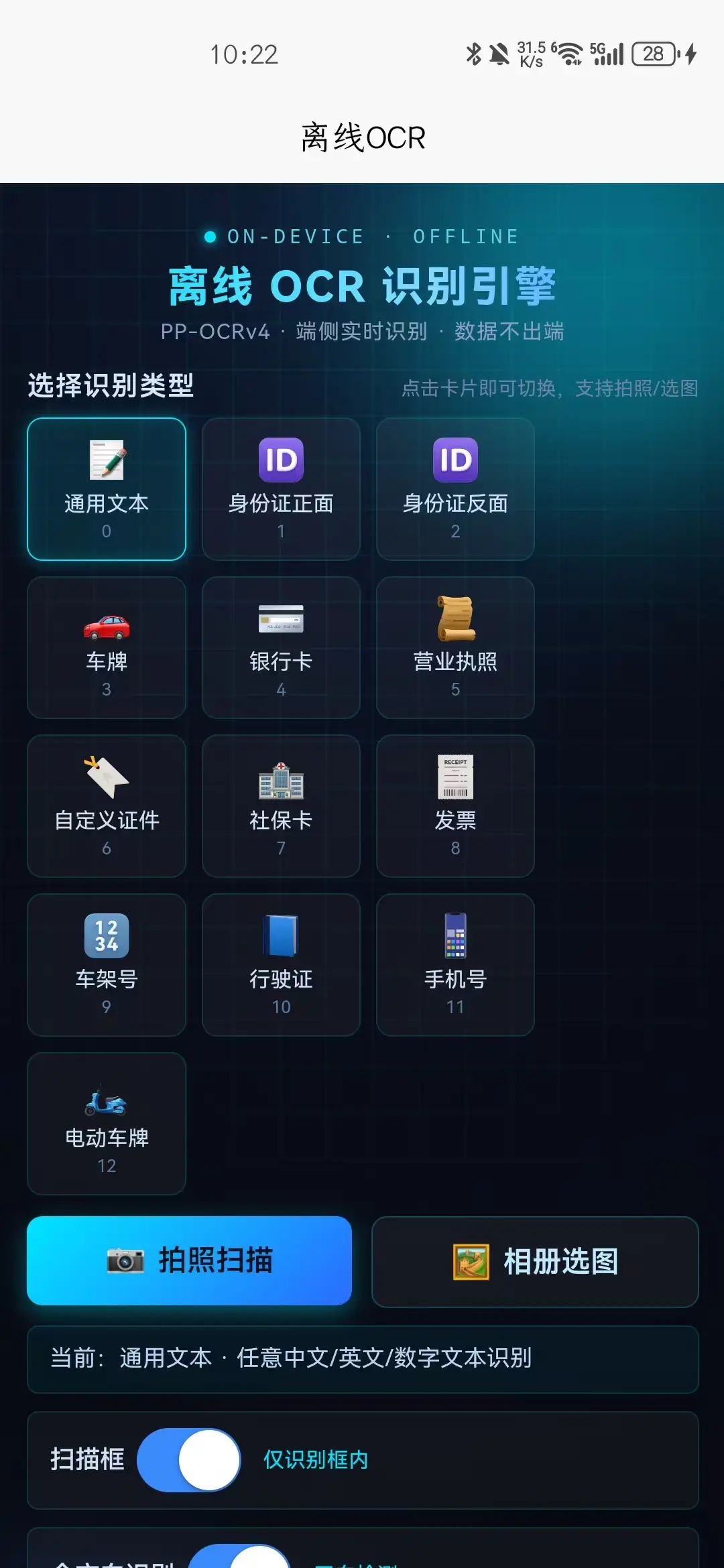Choose the 发票 card

(455, 806)
